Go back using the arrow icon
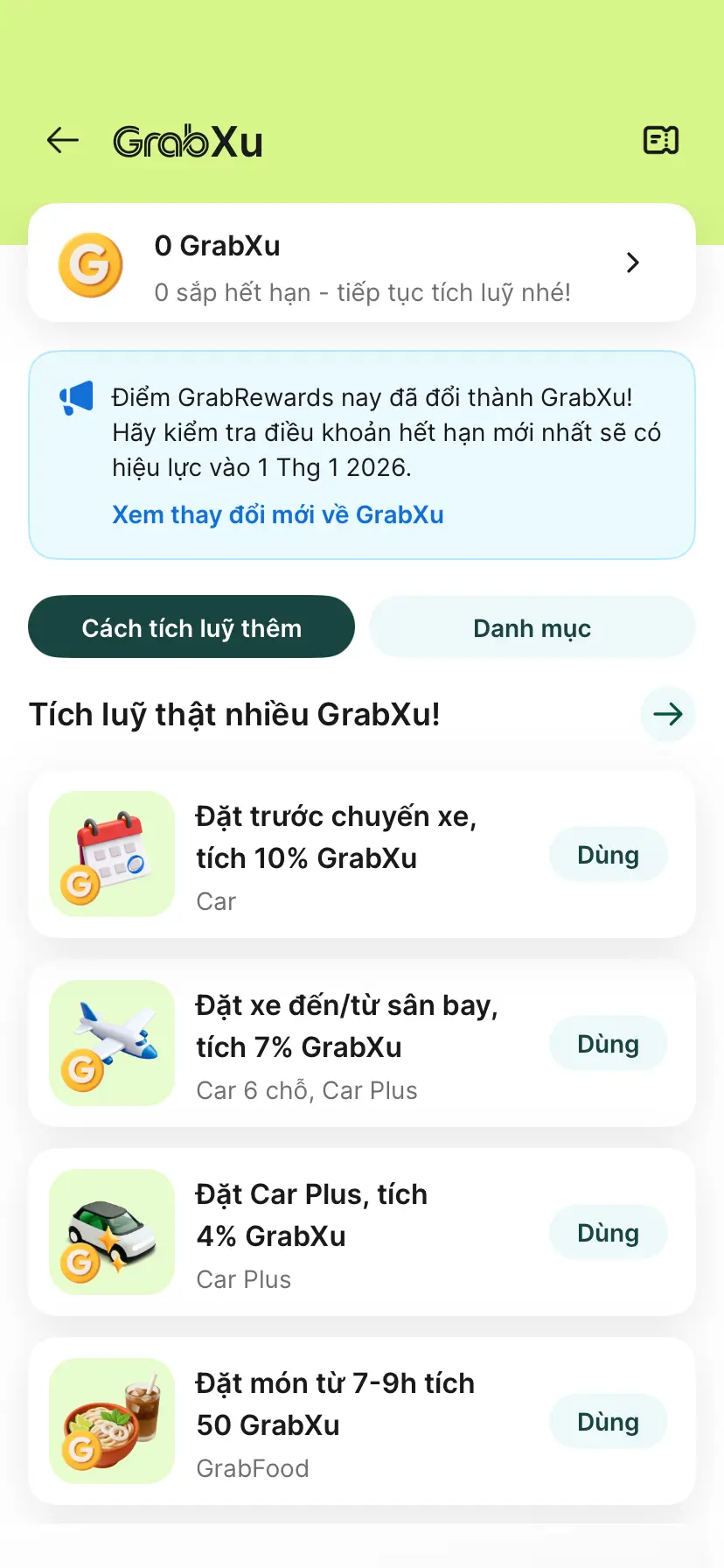The height and width of the screenshot is (1568, 724). tap(63, 140)
